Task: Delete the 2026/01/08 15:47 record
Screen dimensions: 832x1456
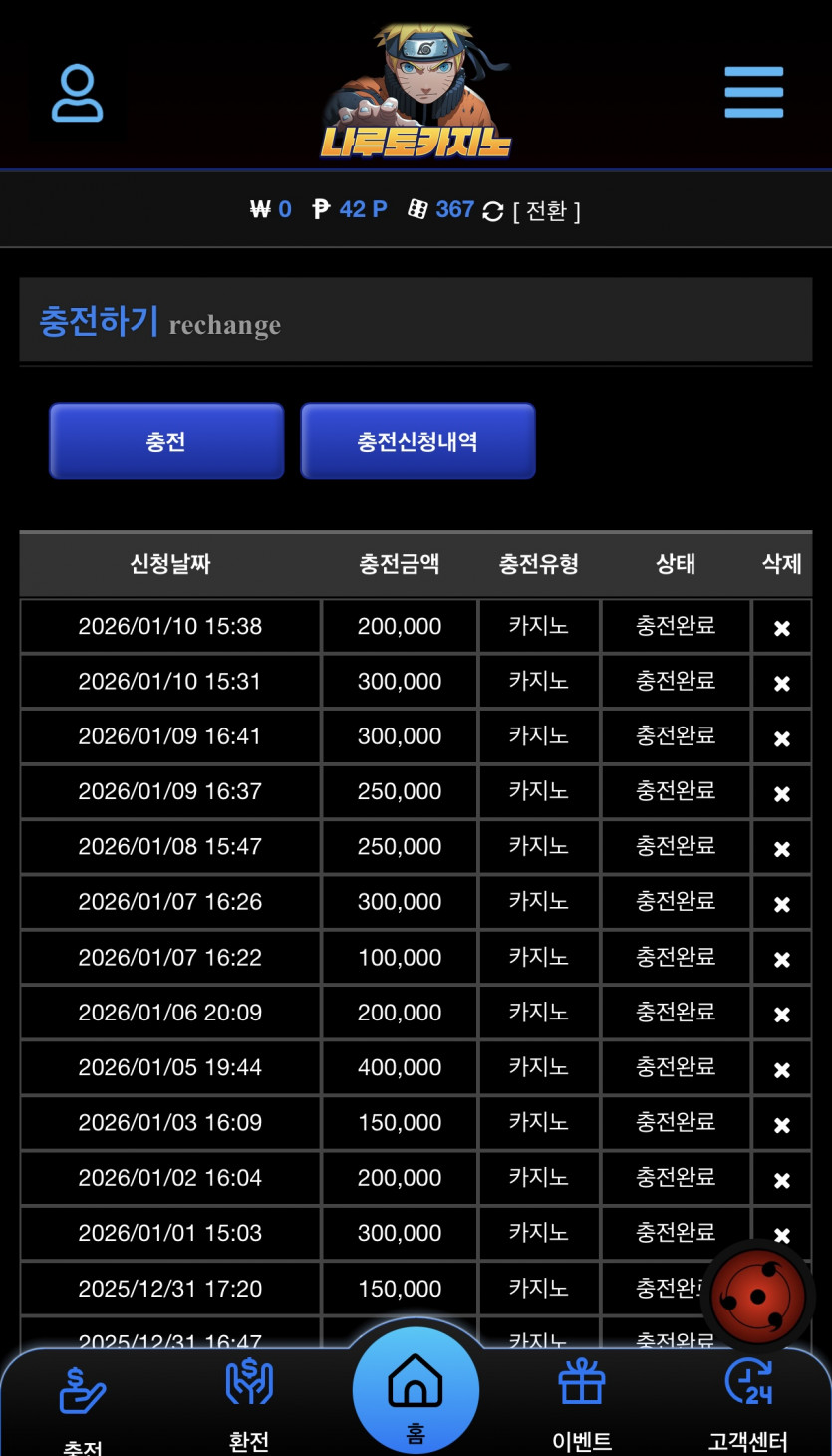Action: click(782, 848)
